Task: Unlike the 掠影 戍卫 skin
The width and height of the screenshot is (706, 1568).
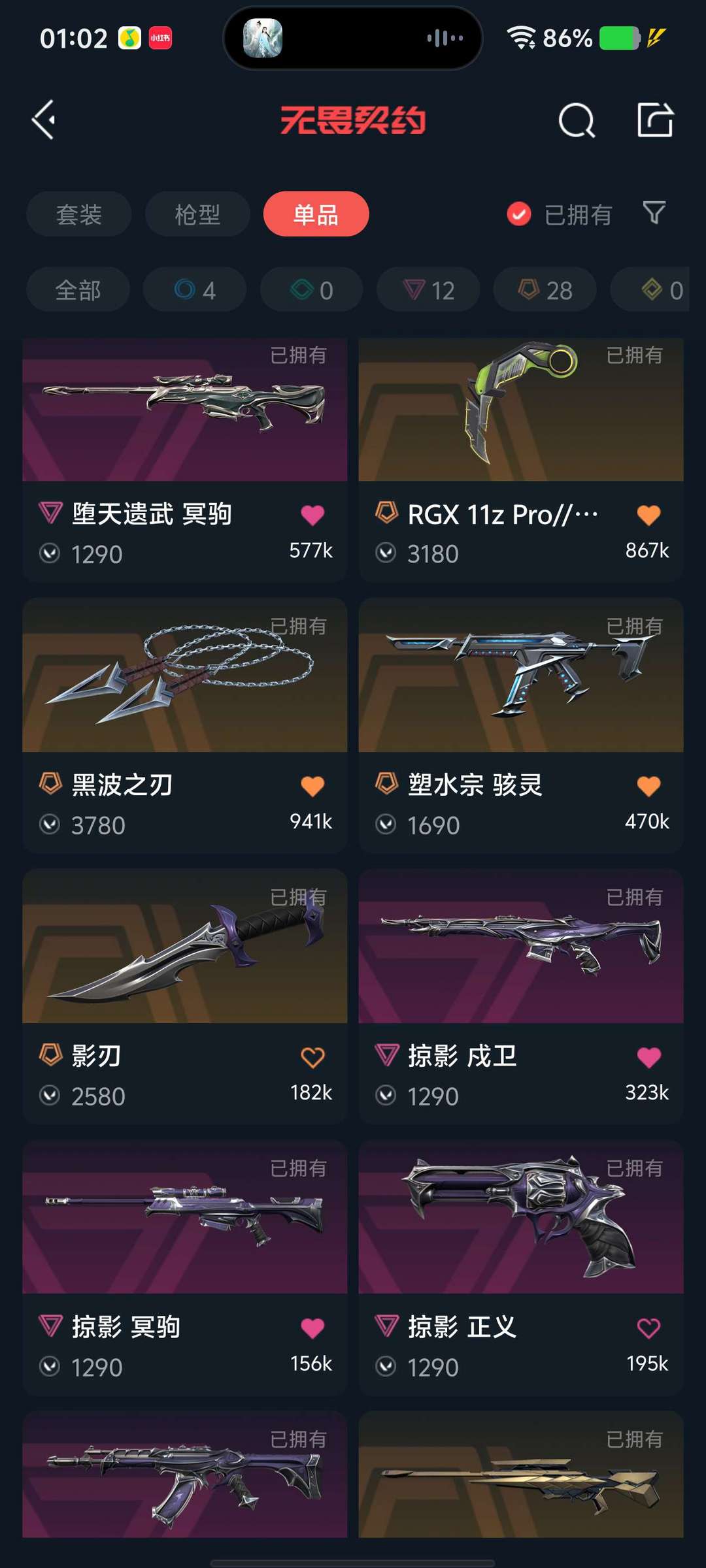Action: point(648,1057)
